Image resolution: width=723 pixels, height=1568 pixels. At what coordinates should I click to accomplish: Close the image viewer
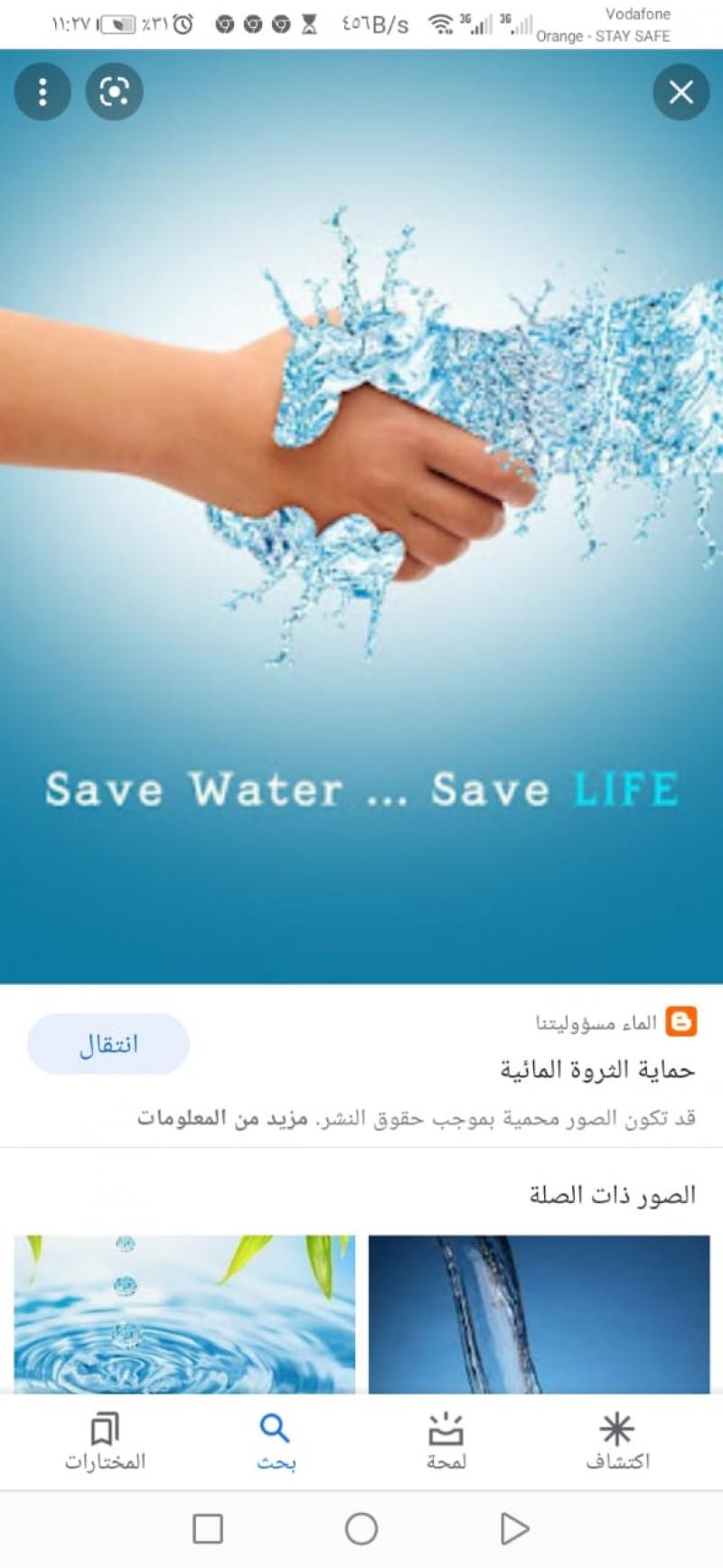point(681,91)
